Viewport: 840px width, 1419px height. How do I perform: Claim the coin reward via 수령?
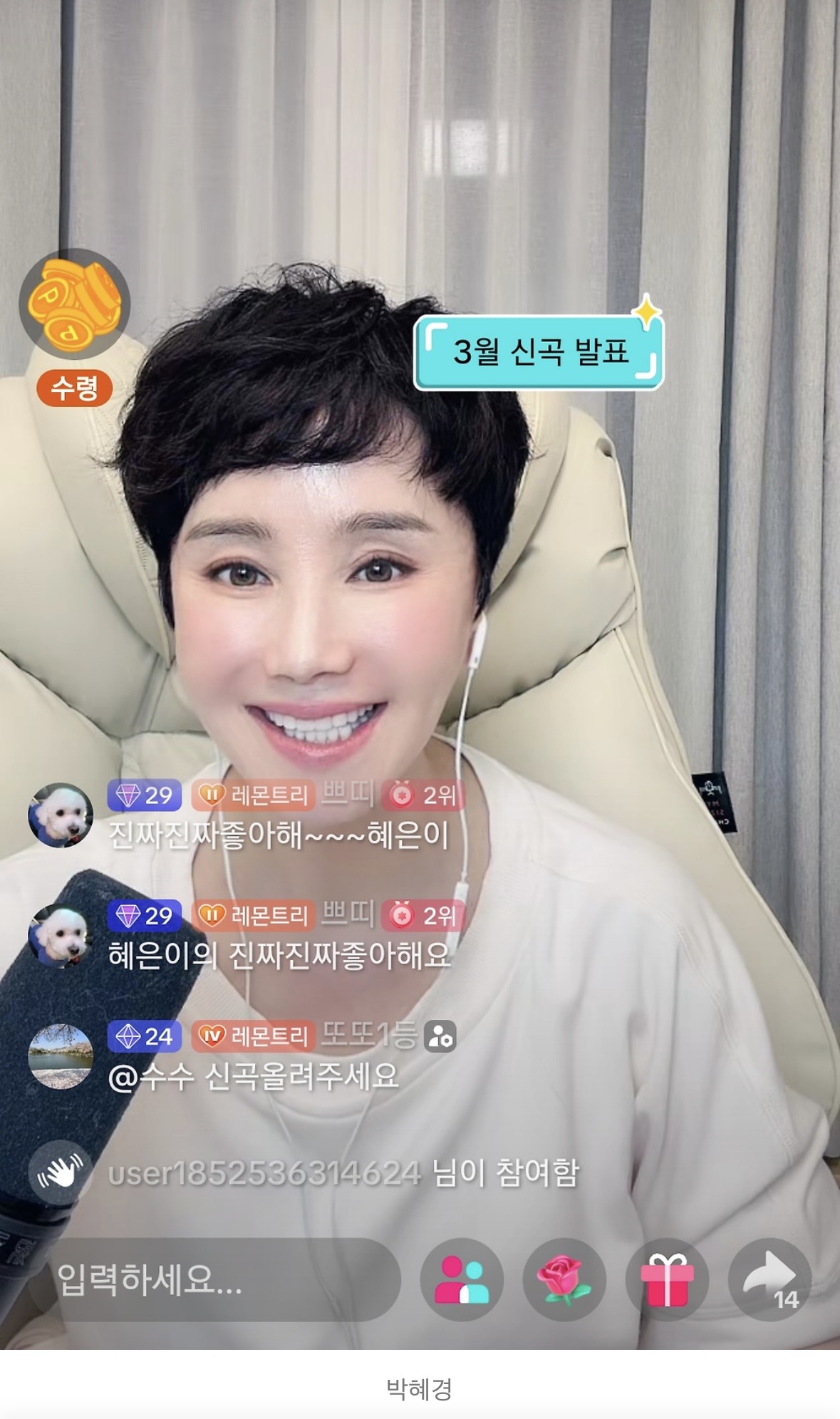click(75, 388)
